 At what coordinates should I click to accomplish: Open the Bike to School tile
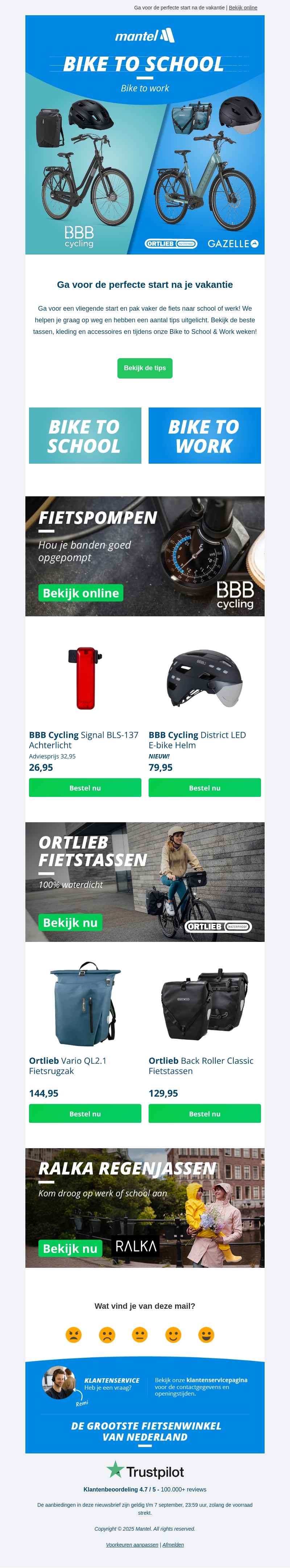pos(85,436)
